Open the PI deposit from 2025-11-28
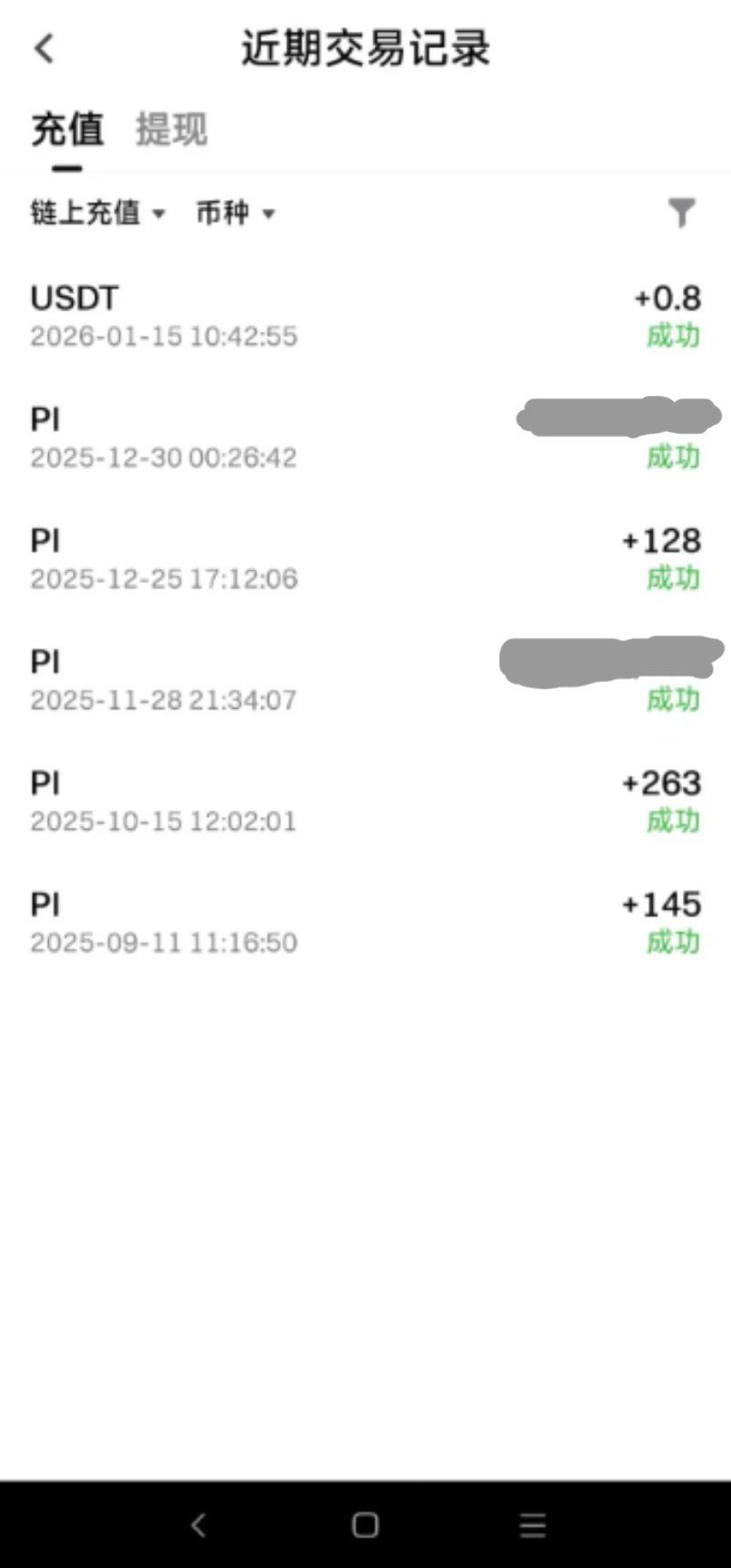Viewport: 731px width, 1568px height. (364, 679)
